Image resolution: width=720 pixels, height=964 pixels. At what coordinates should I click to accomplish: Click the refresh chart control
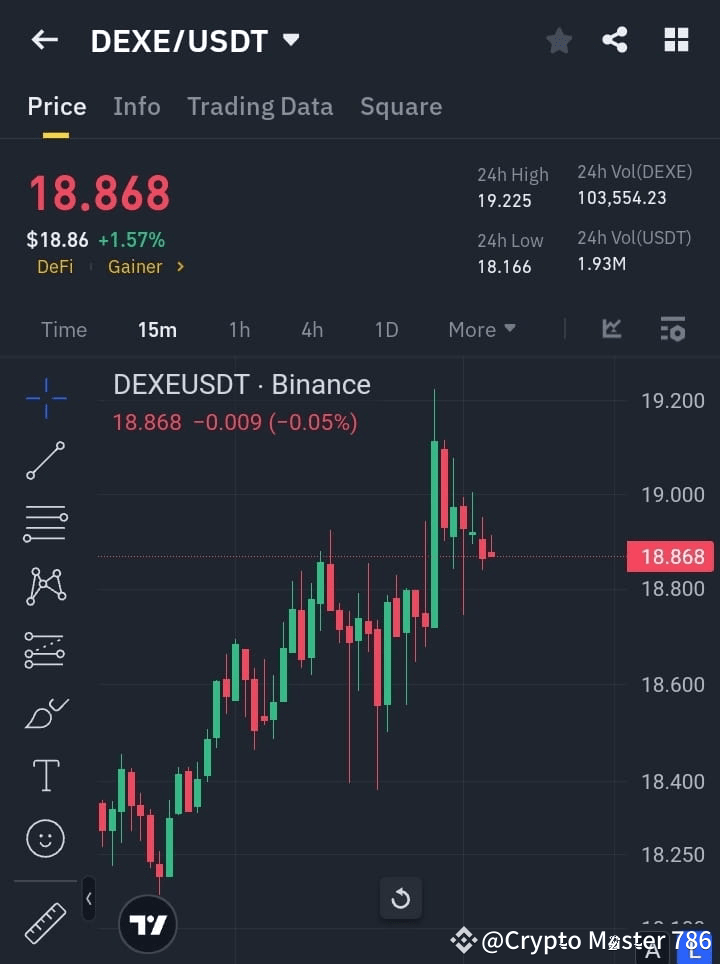(401, 898)
